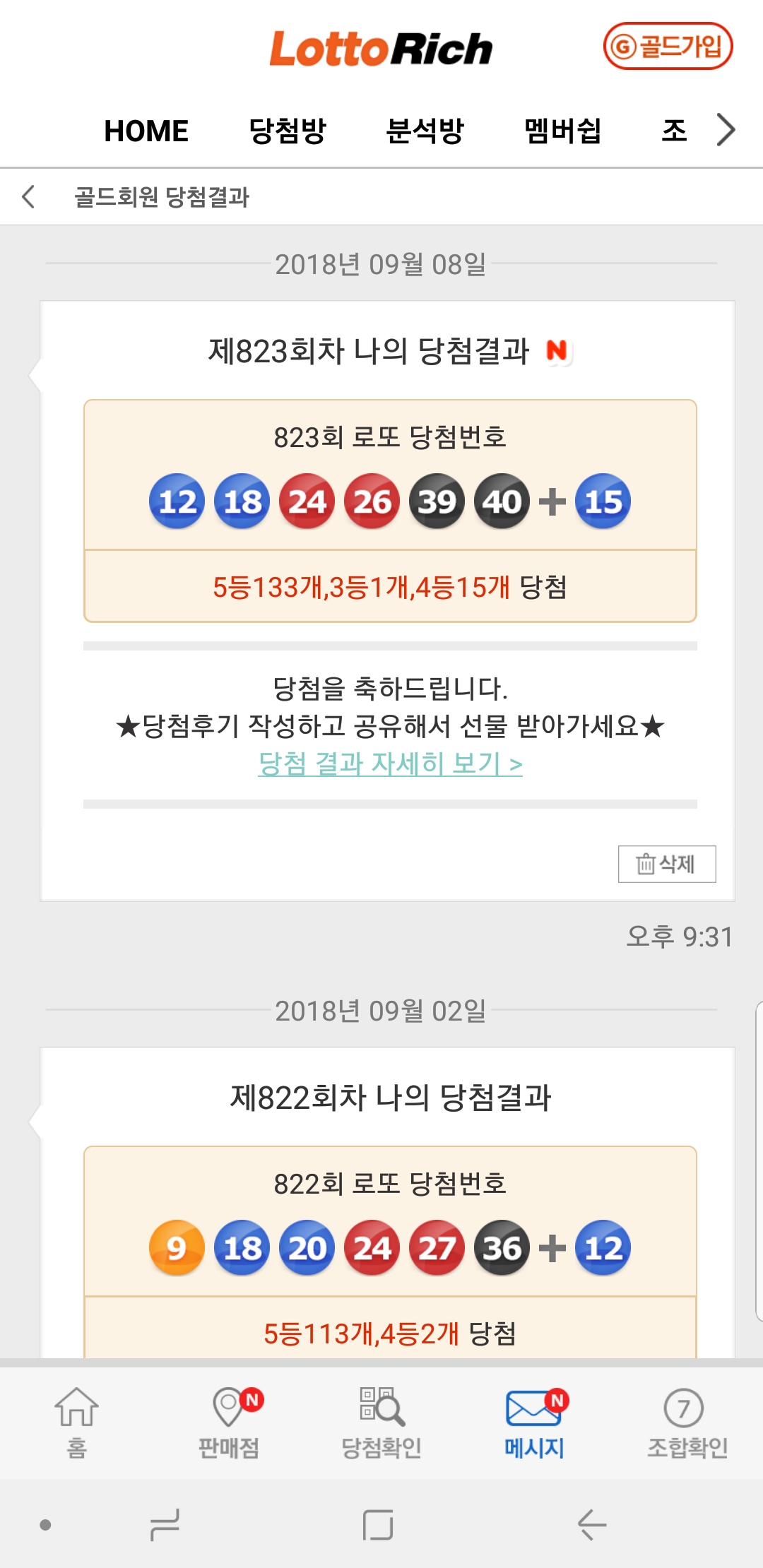This screenshot has width=763, height=1568.
Task: Tap the 골드가입 gold signup button
Action: (x=668, y=47)
